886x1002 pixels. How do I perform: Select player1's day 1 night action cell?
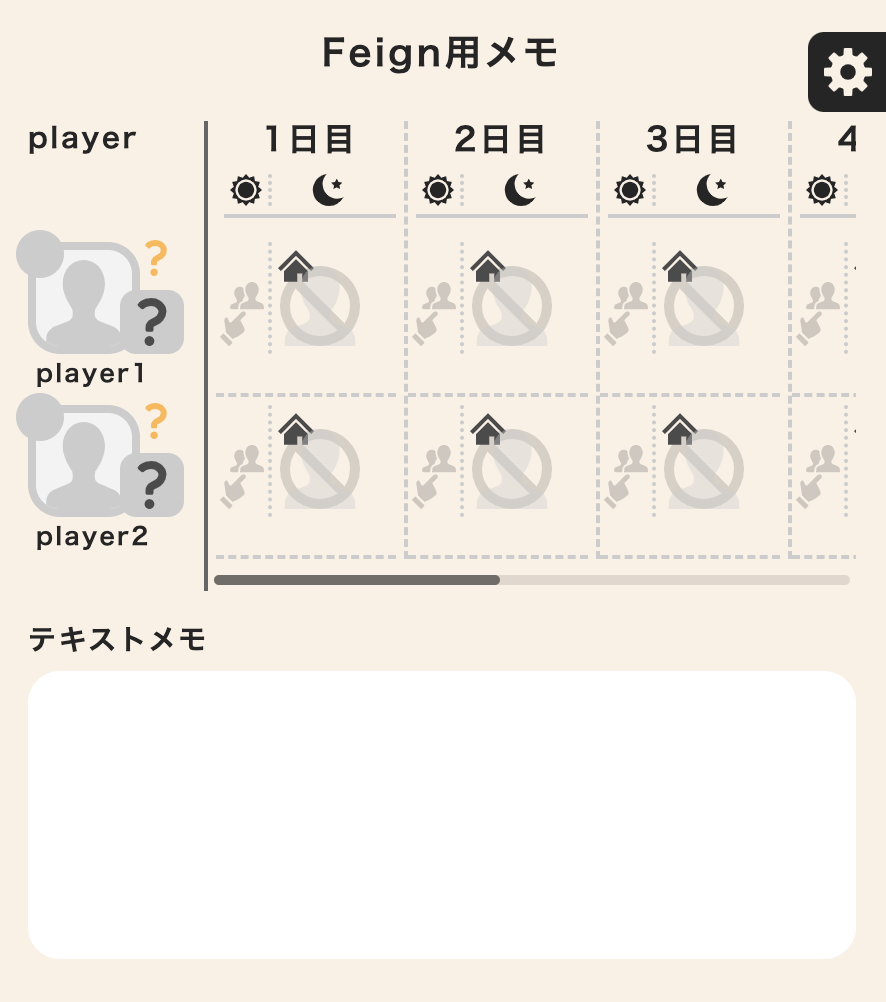[x=320, y=306]
